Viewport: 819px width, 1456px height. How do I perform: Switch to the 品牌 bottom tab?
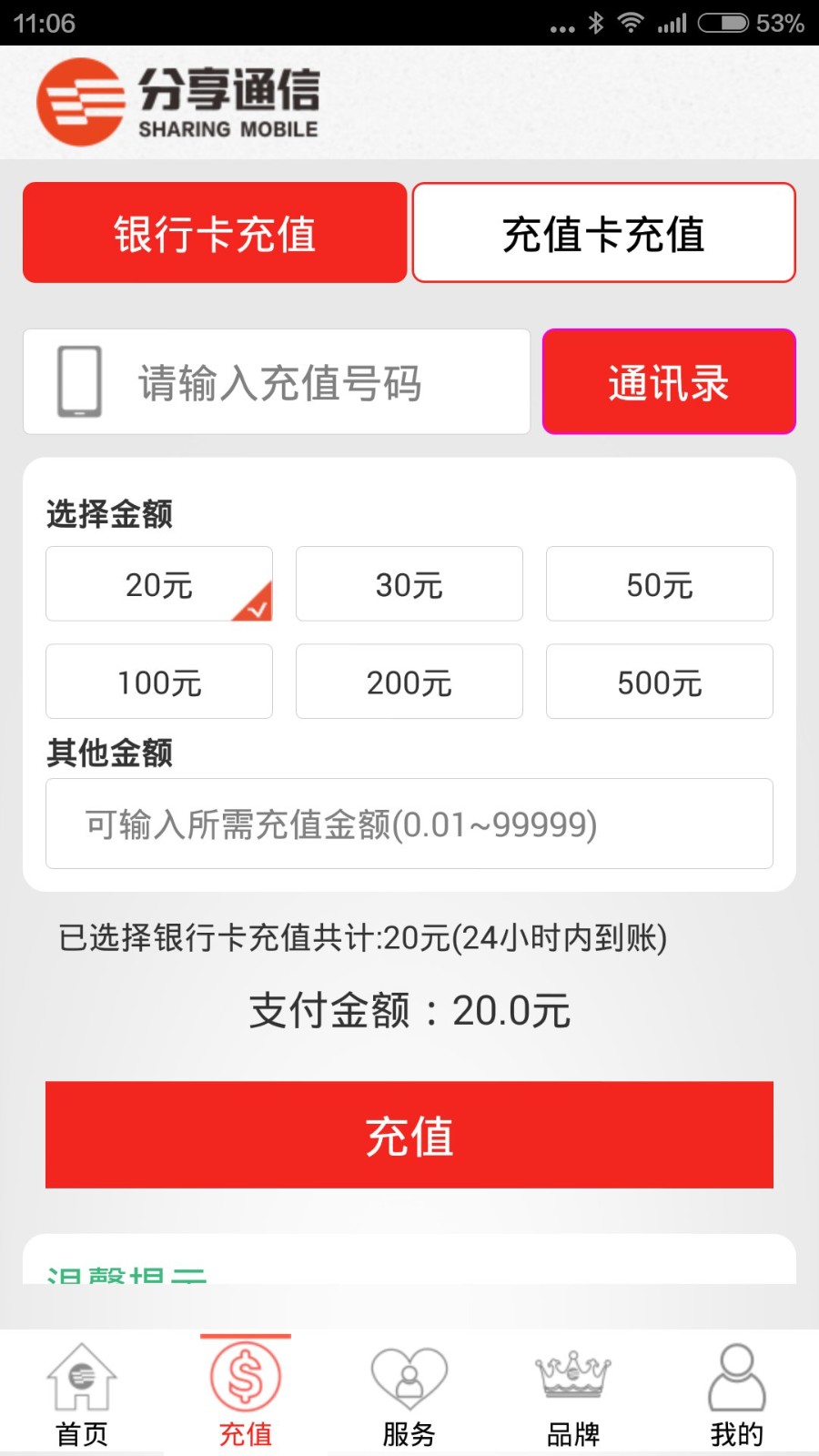pyautogui.click(x=573, y=1394)
